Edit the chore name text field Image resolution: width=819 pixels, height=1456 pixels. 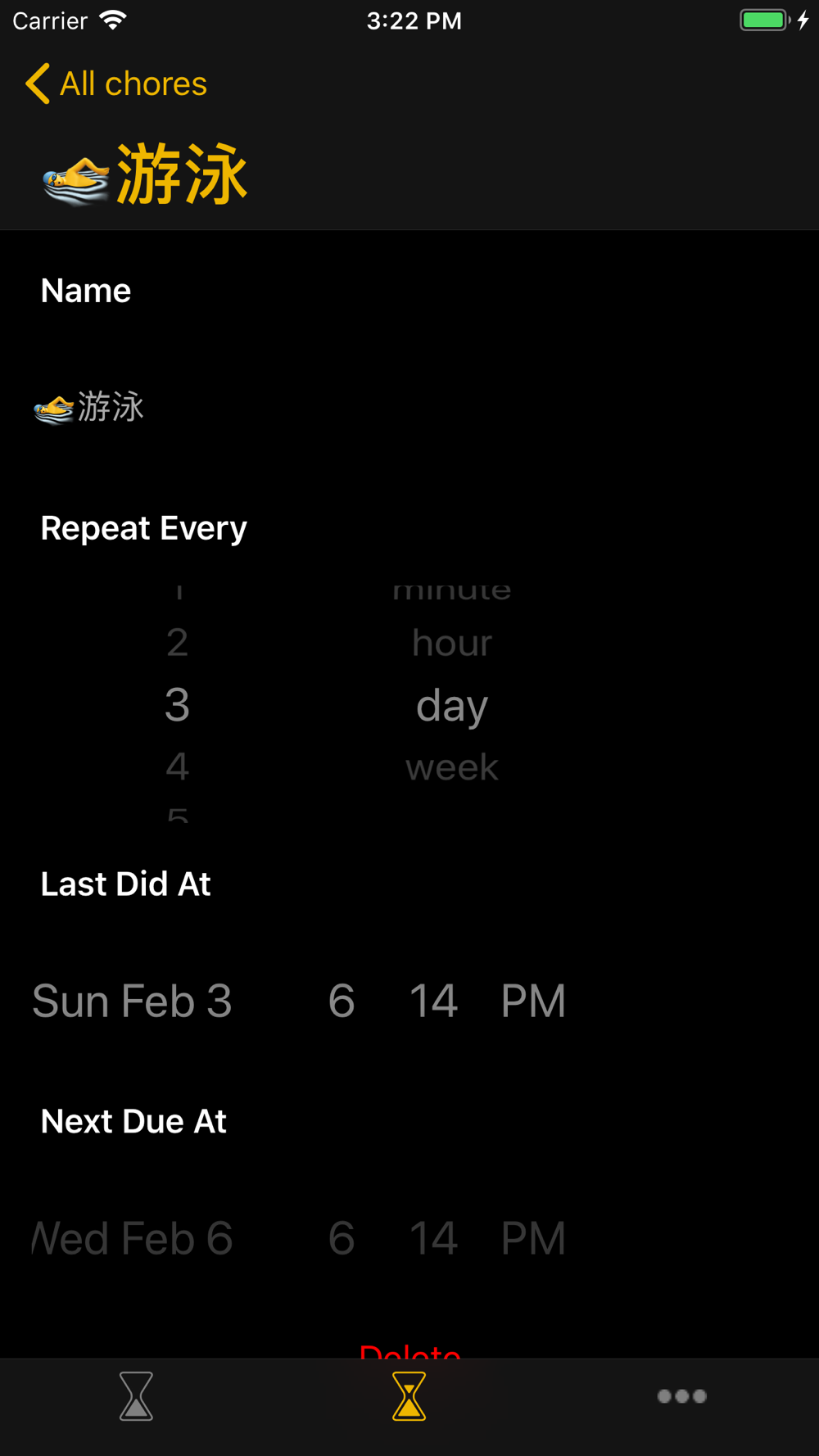pyautogui.click(x=409, y=407)
